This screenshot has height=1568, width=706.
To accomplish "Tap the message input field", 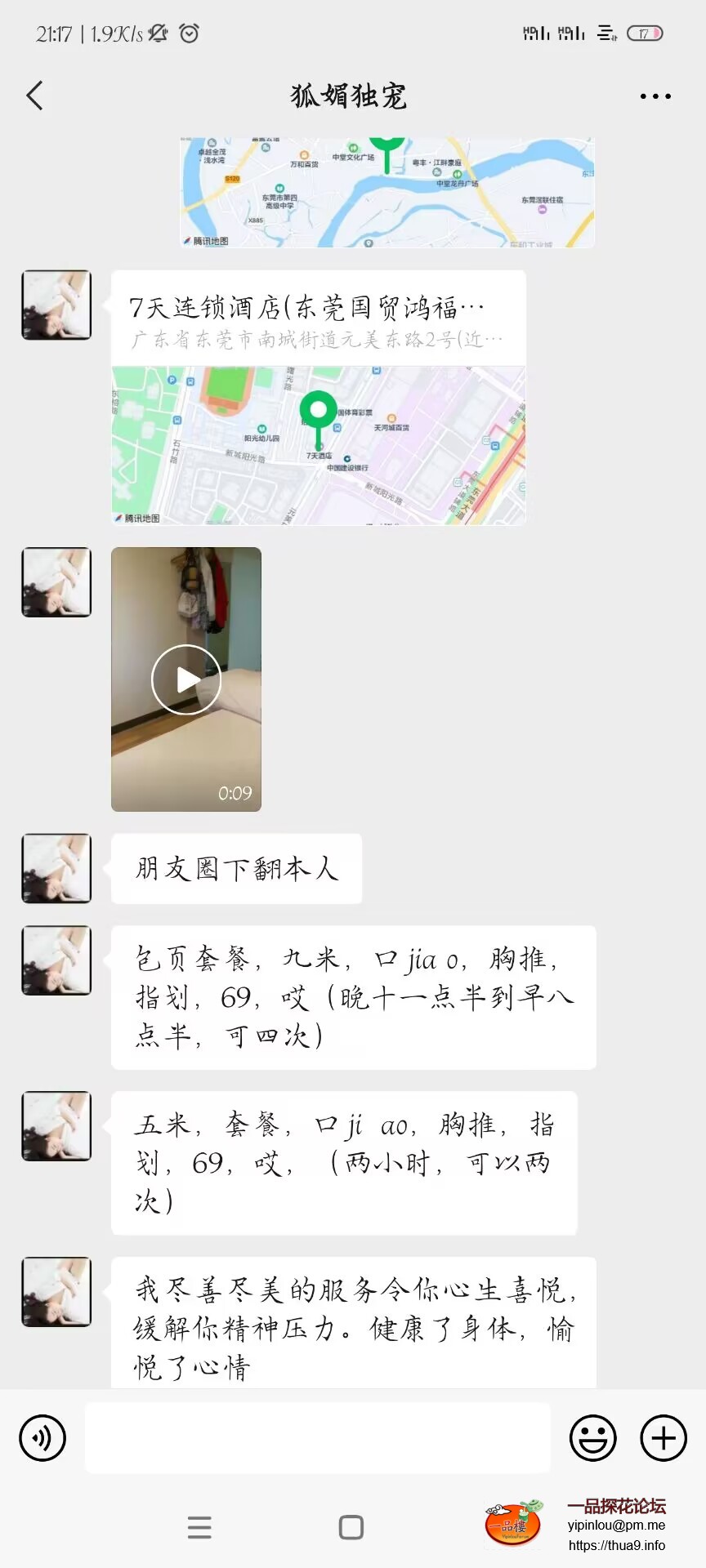I will pyautogui.click(x=319, y=1437).
